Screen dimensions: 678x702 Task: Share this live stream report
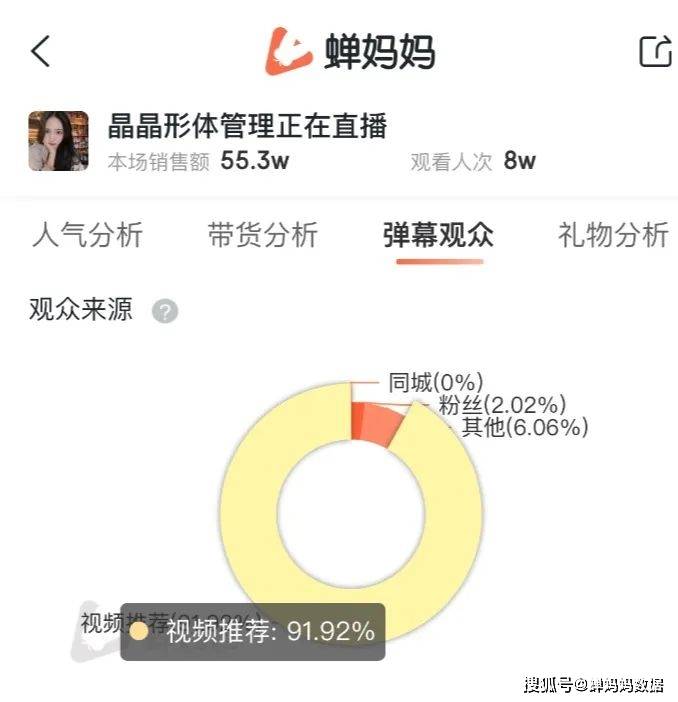(x=655, y=51)
